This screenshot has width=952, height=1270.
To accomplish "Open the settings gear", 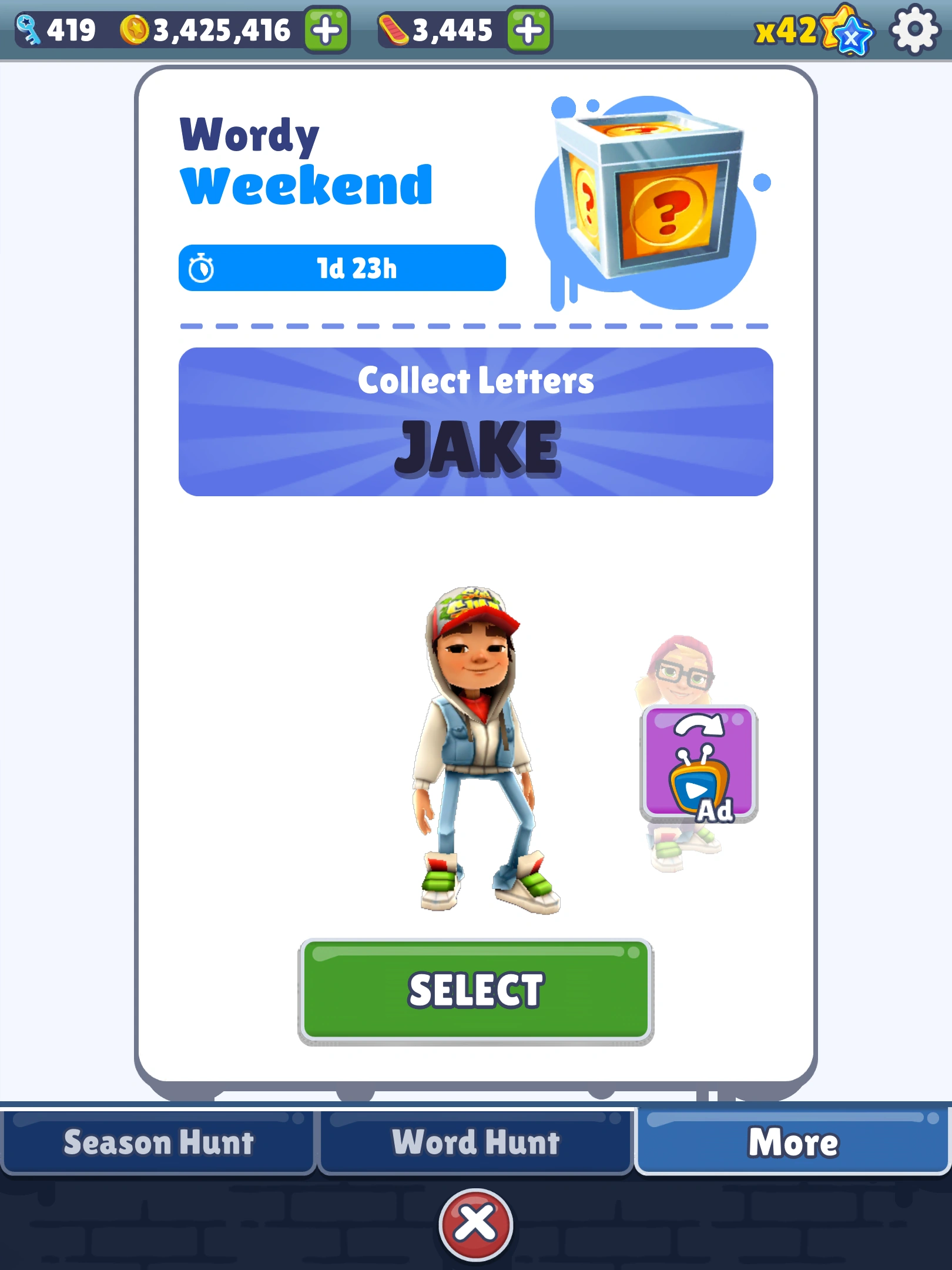I will point(913,31).
